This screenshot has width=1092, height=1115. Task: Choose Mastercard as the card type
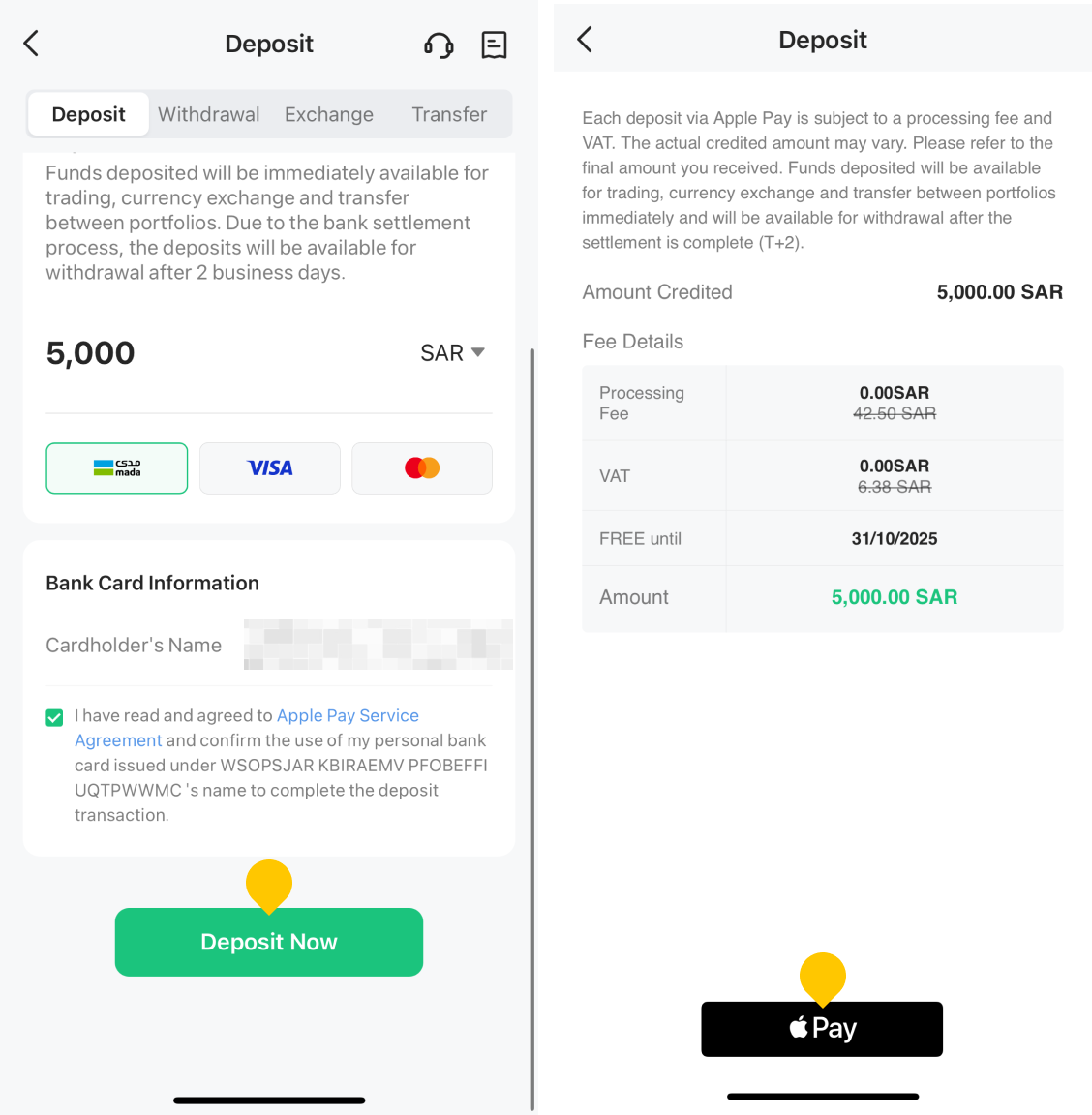point(421,468)
